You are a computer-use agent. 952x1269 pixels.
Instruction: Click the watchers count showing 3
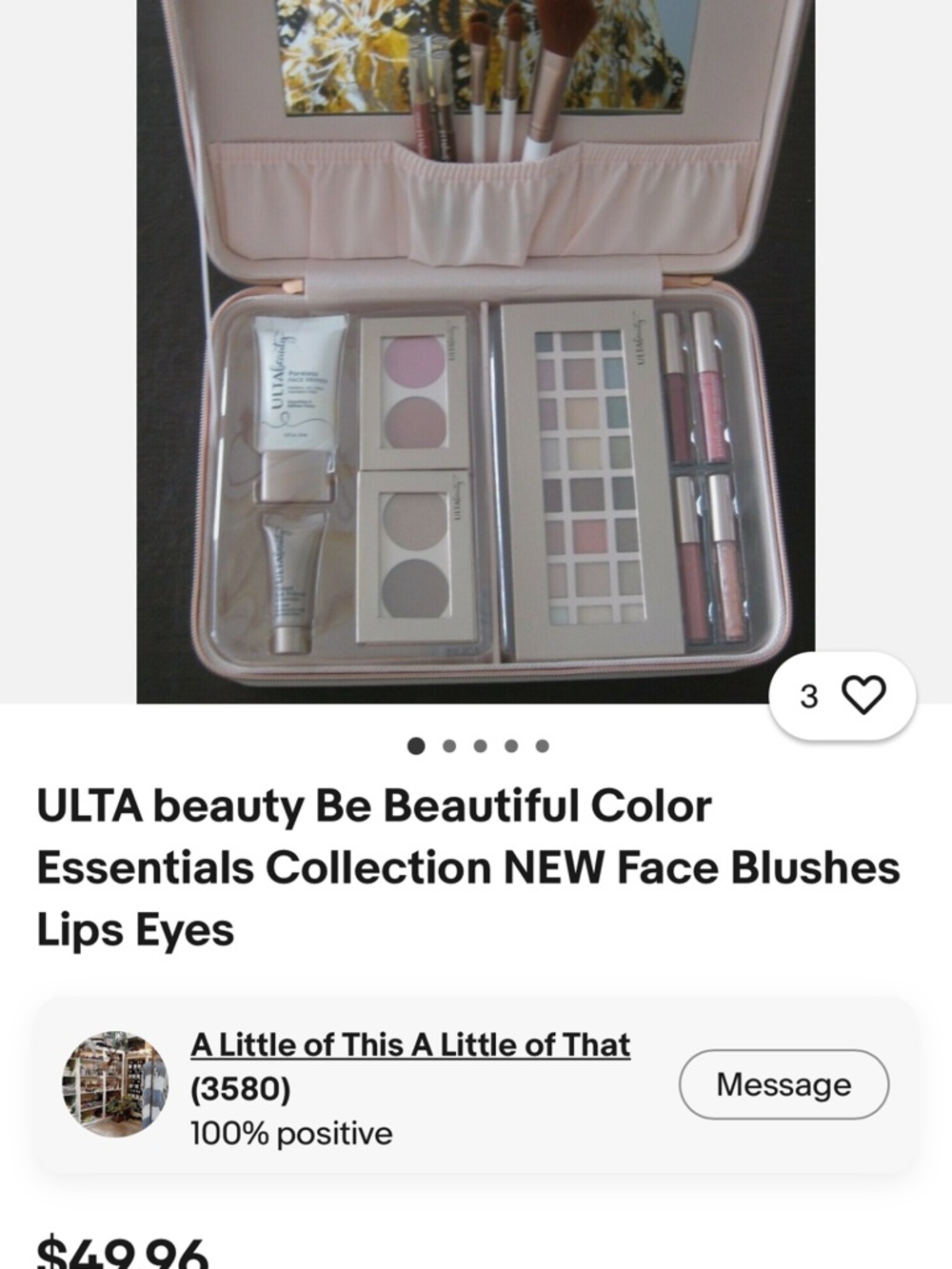(808, 696)
